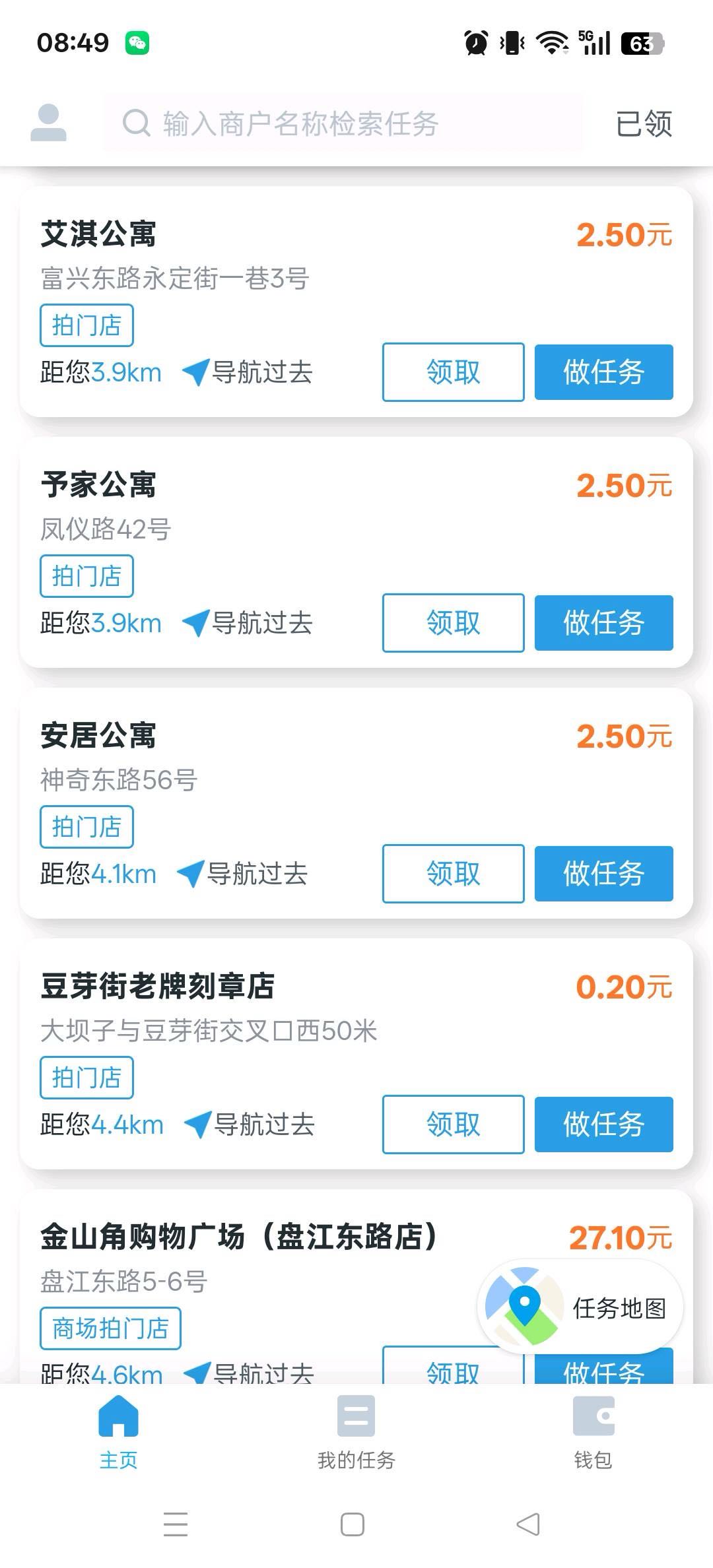Click 做任务 for 艾淇公寓

coord(603,372)
